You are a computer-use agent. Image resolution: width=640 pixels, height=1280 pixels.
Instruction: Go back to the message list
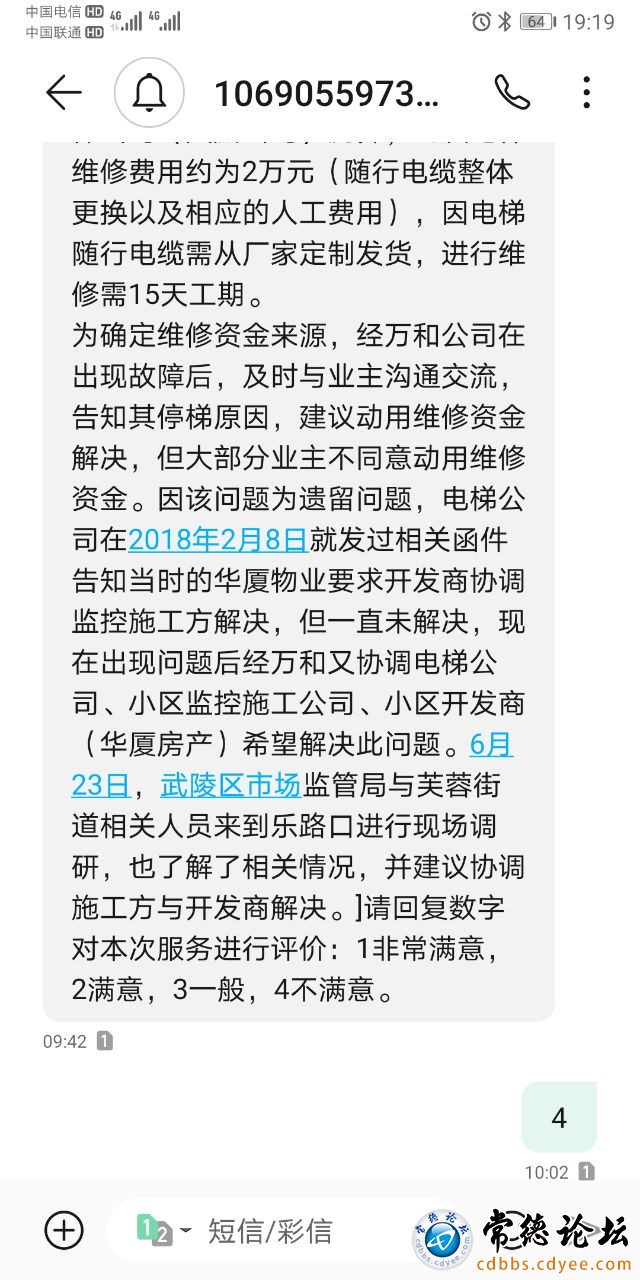(x=63, y=93)
